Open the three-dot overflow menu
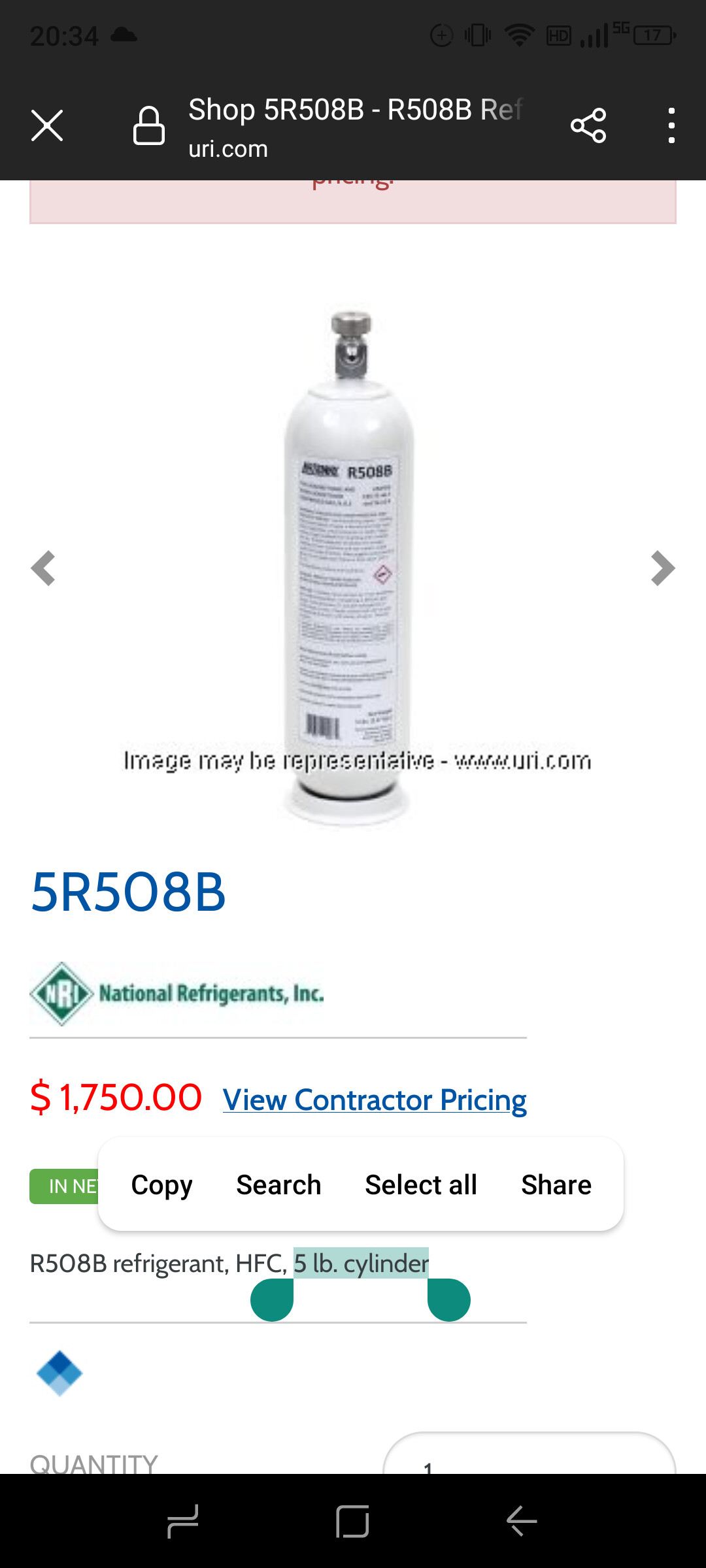The height and width of the screenshot is (1568, 706). coord(671,125)
